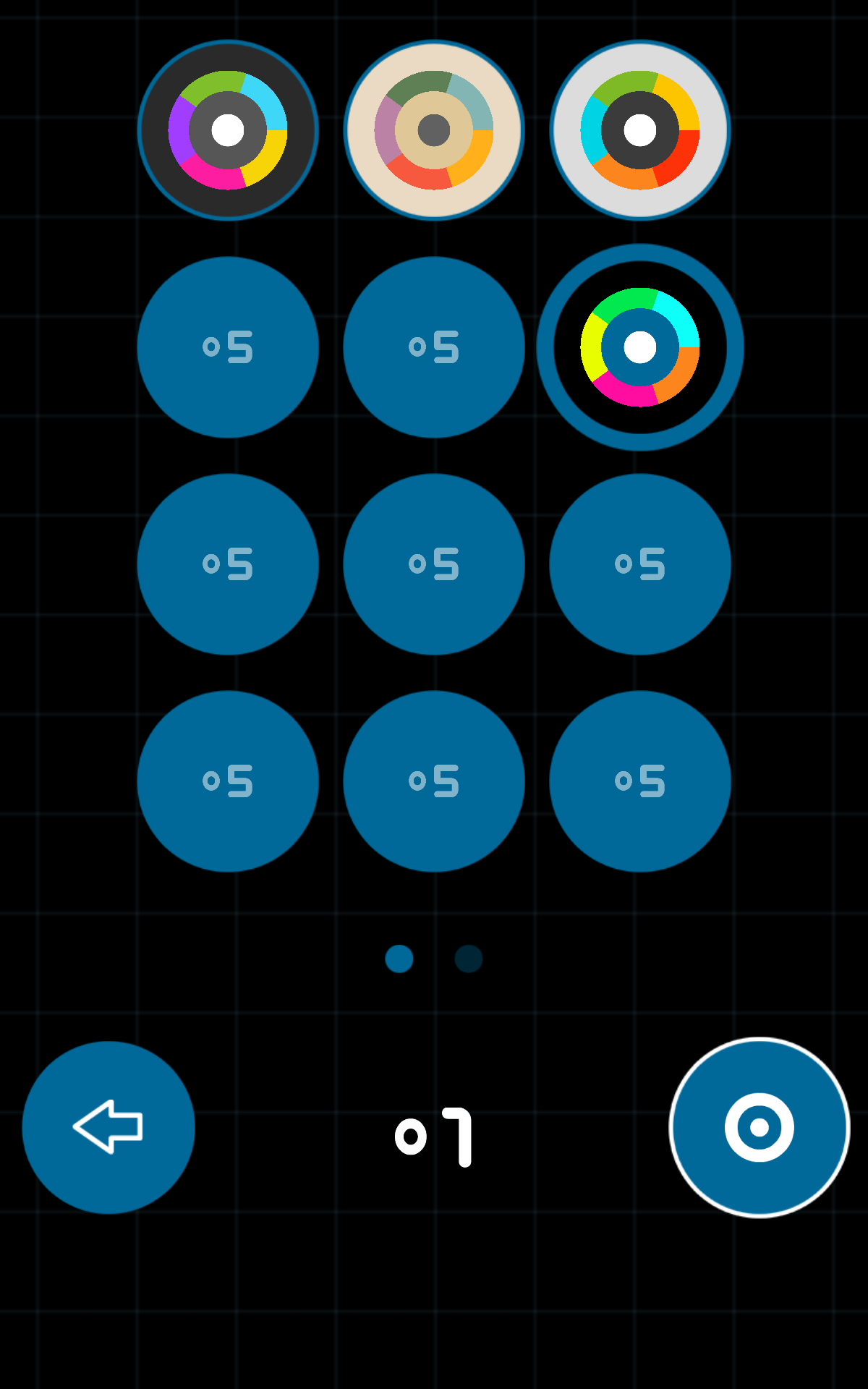Go back with the arrow button
The height and width of the screenshot is (1389, 868).
click(109, 1127)
